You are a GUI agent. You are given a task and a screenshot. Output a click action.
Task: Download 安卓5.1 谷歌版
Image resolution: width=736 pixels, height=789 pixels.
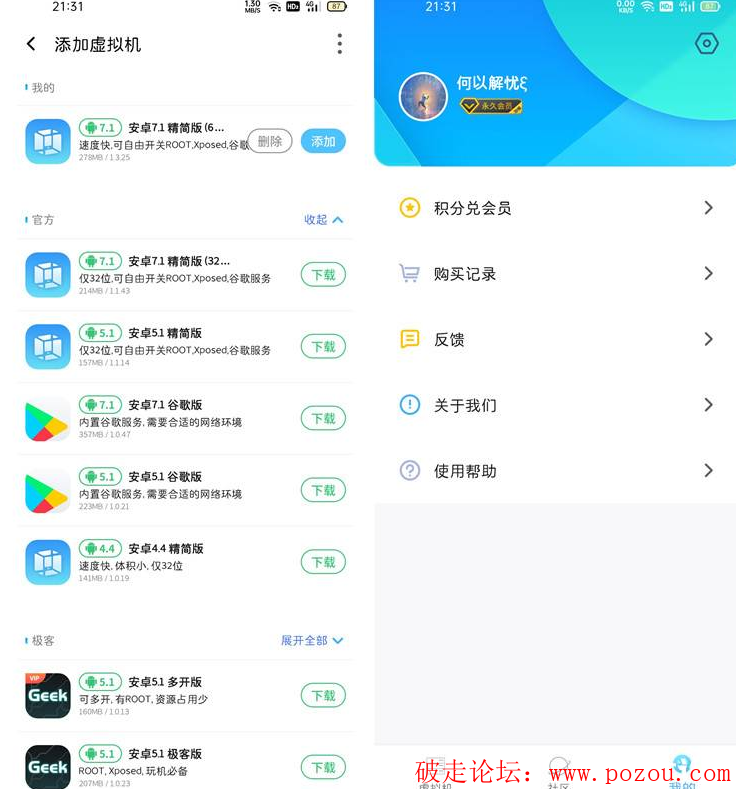click(x=323, y=491)
